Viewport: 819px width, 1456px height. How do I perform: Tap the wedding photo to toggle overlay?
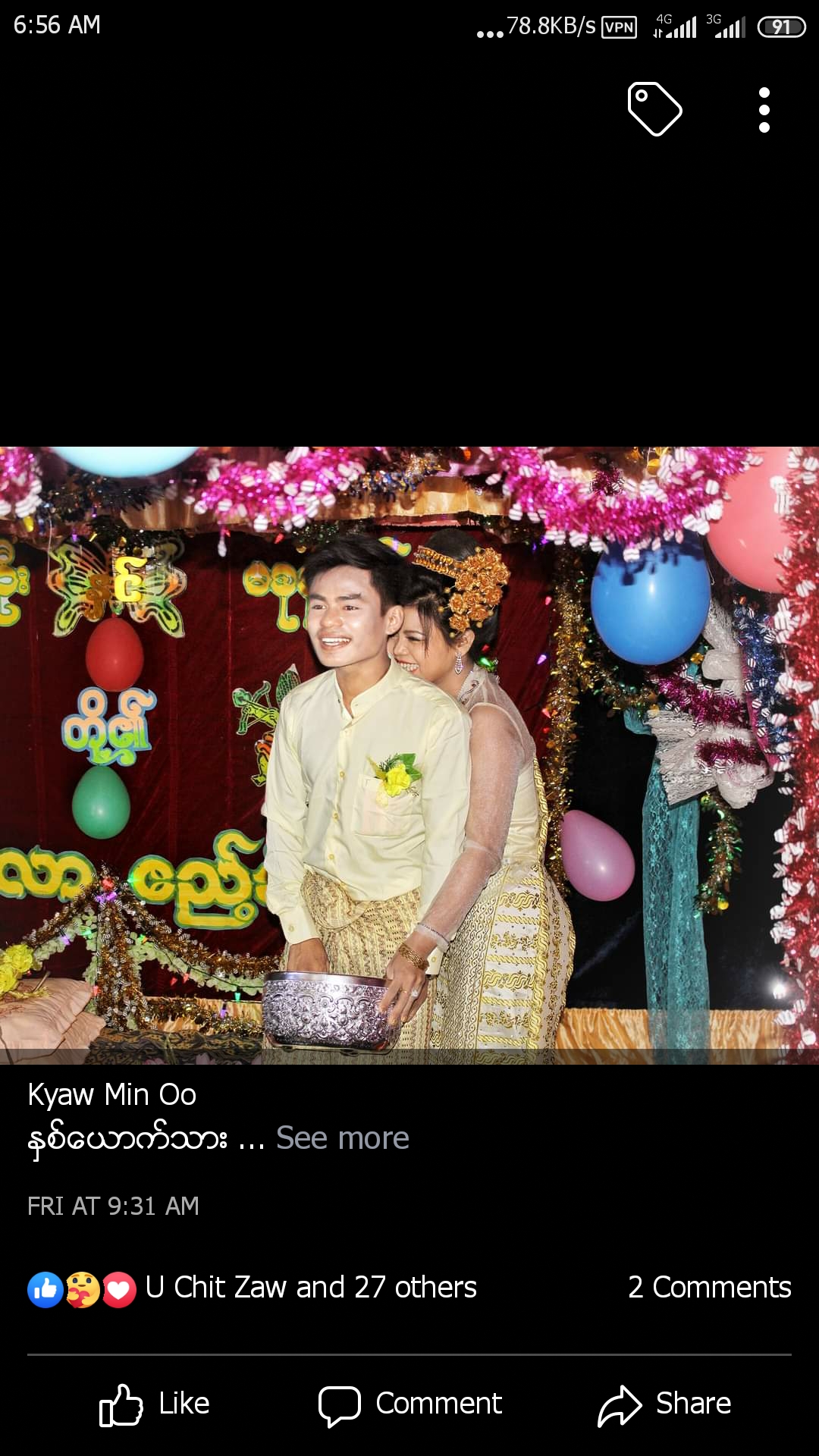(x=409, y=755)
